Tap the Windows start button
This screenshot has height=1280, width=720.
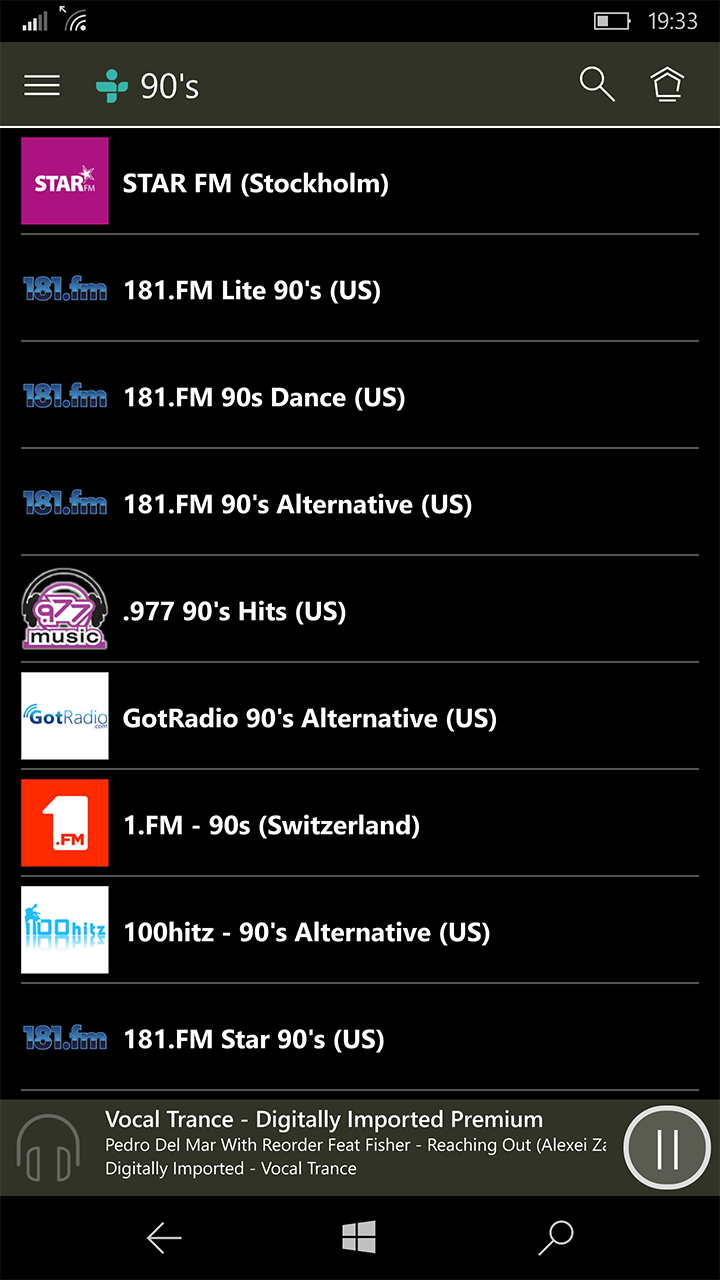point(359,1238)
